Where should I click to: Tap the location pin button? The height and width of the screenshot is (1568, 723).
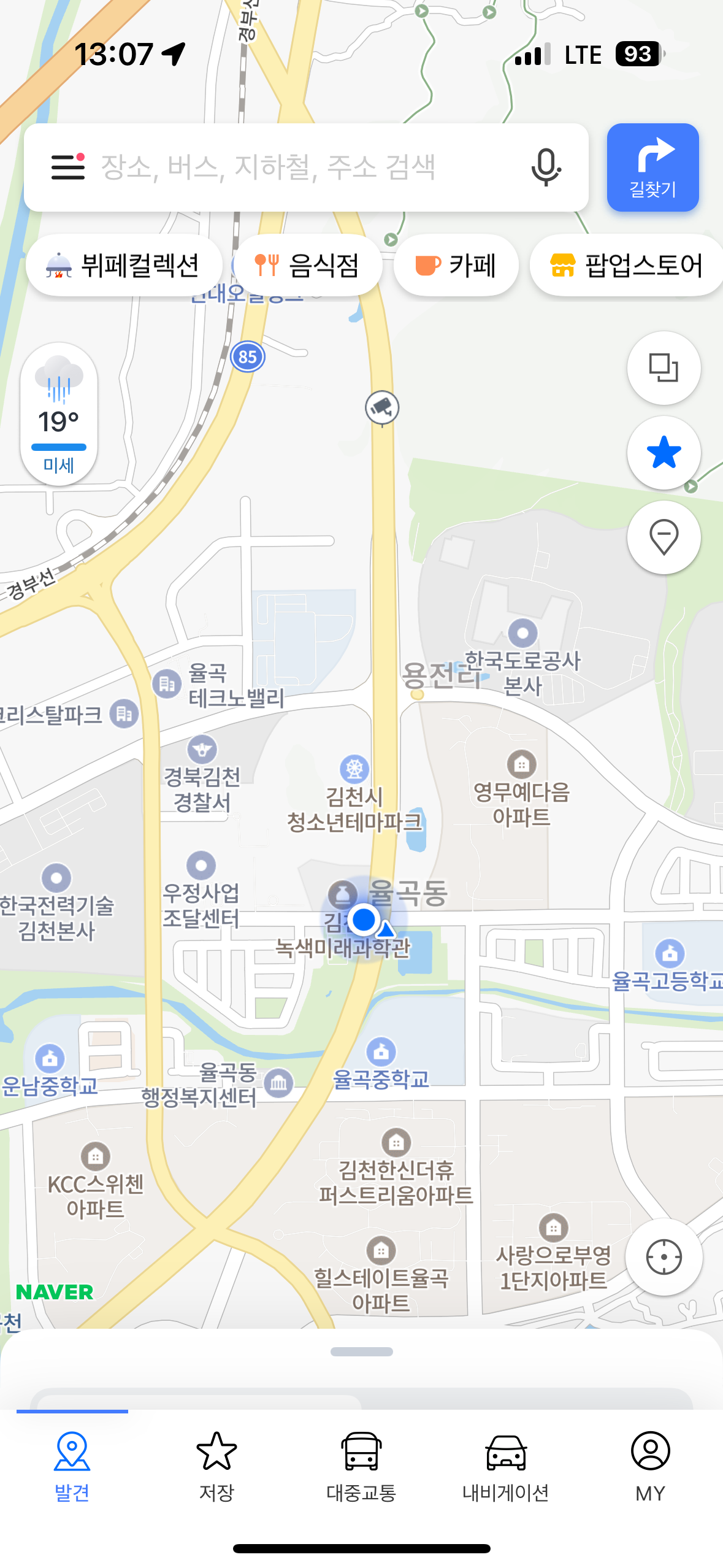click(664, 537)
